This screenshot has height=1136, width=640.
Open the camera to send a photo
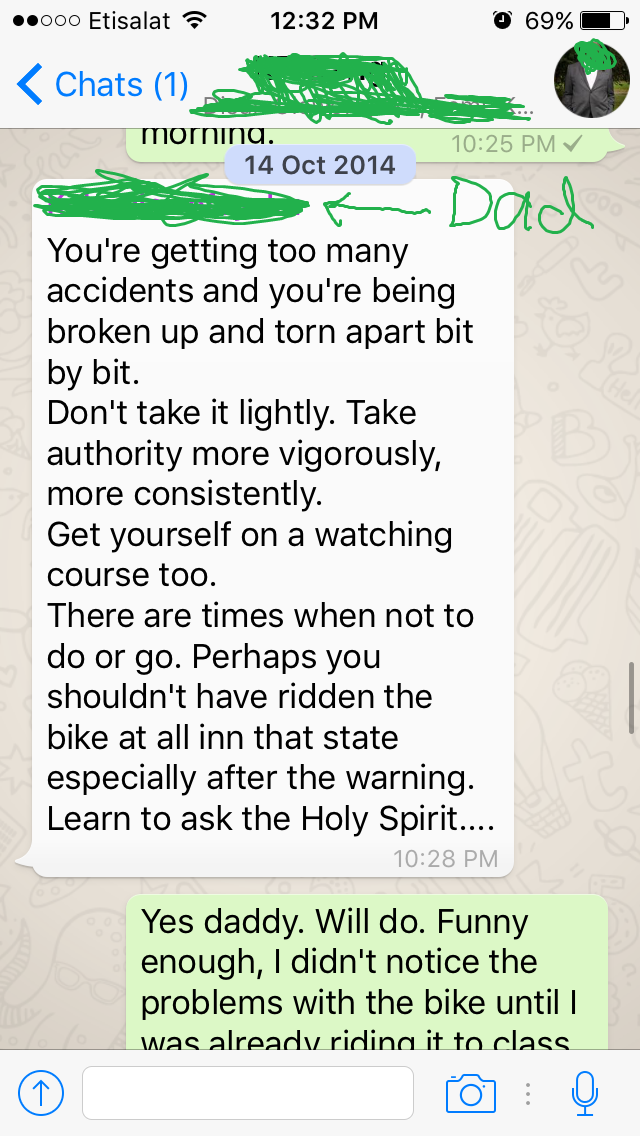(x=470, y=1093)
